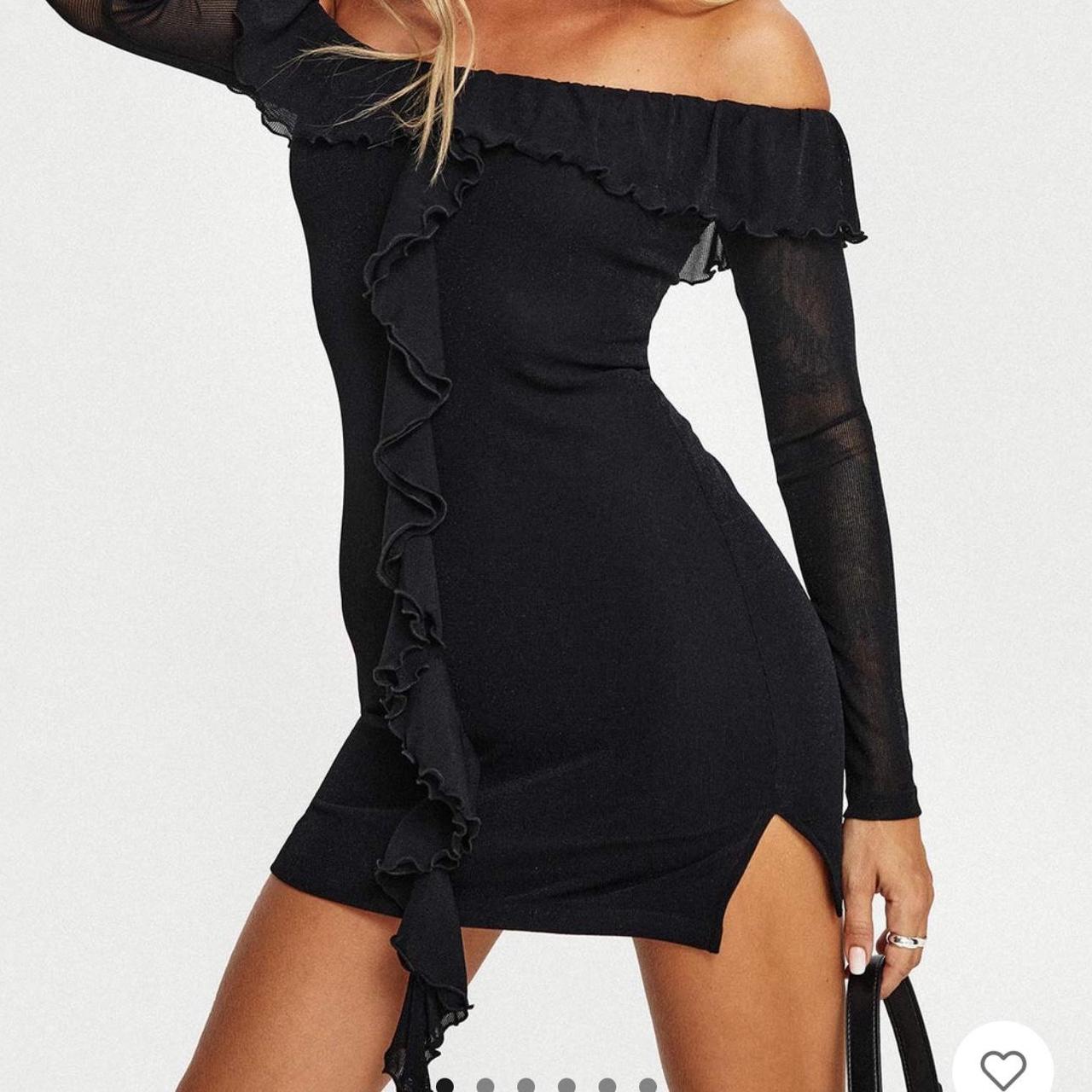Image resolution: width=1092 pixels, height=1092 pixels.
Task: Jump to the second photo indicator dot
Action: (x=485, y=1085)
